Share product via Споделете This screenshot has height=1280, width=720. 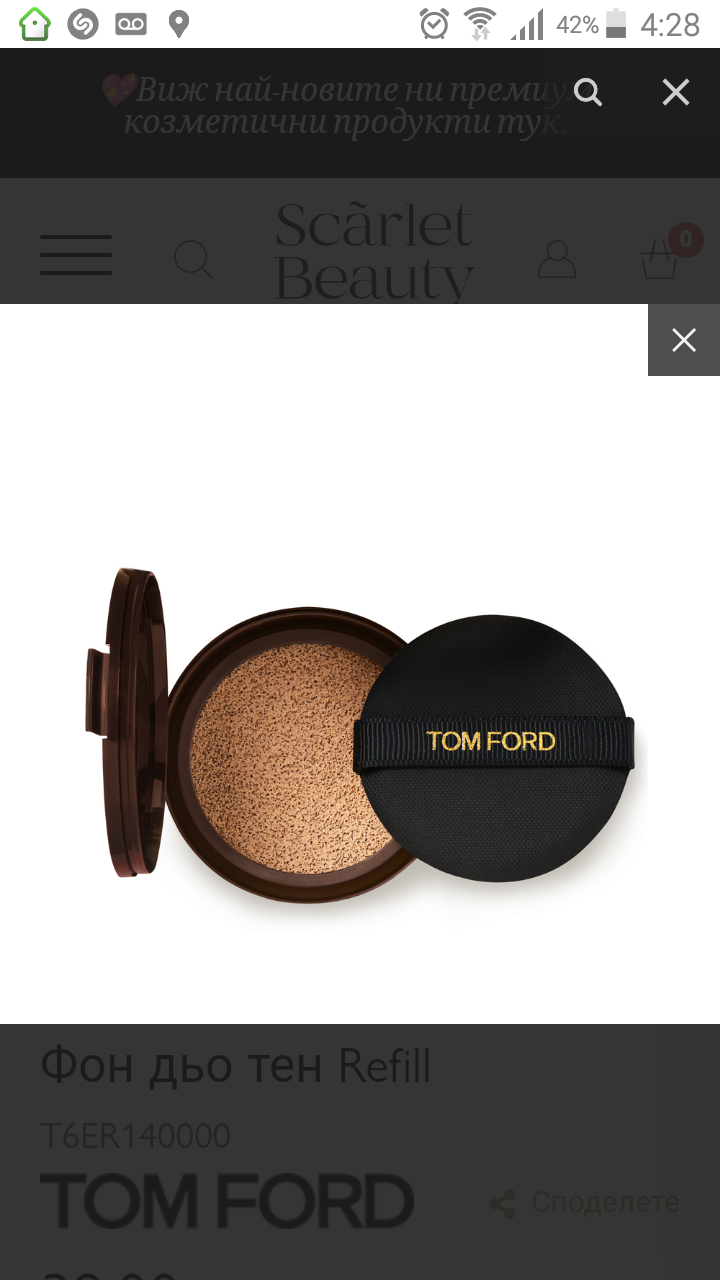point(585,1202)
